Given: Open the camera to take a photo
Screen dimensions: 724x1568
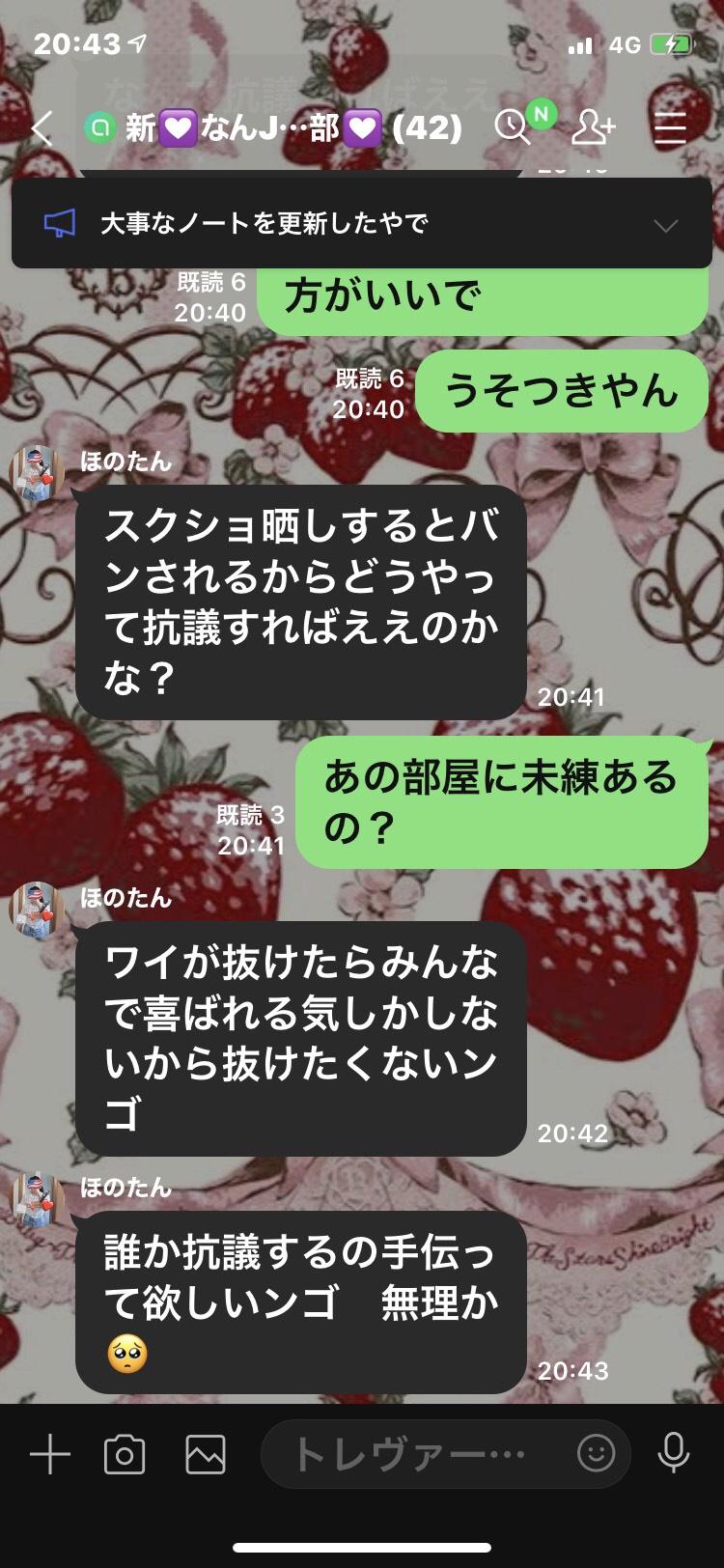Looking at the screenshot, I should click(x=125, y=1453).
